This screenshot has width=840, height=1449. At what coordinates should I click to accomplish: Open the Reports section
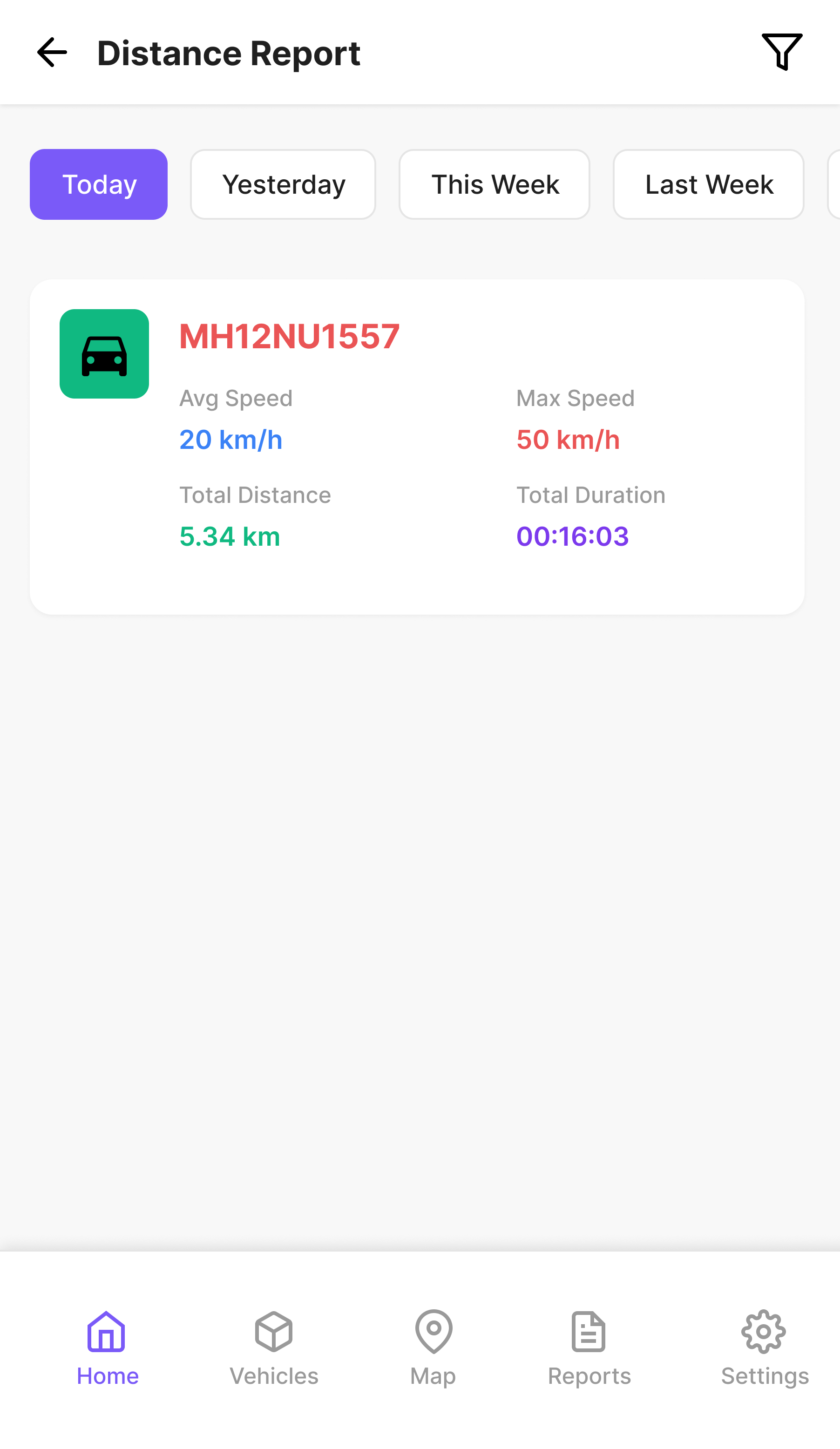click(x=589, y=1348)
